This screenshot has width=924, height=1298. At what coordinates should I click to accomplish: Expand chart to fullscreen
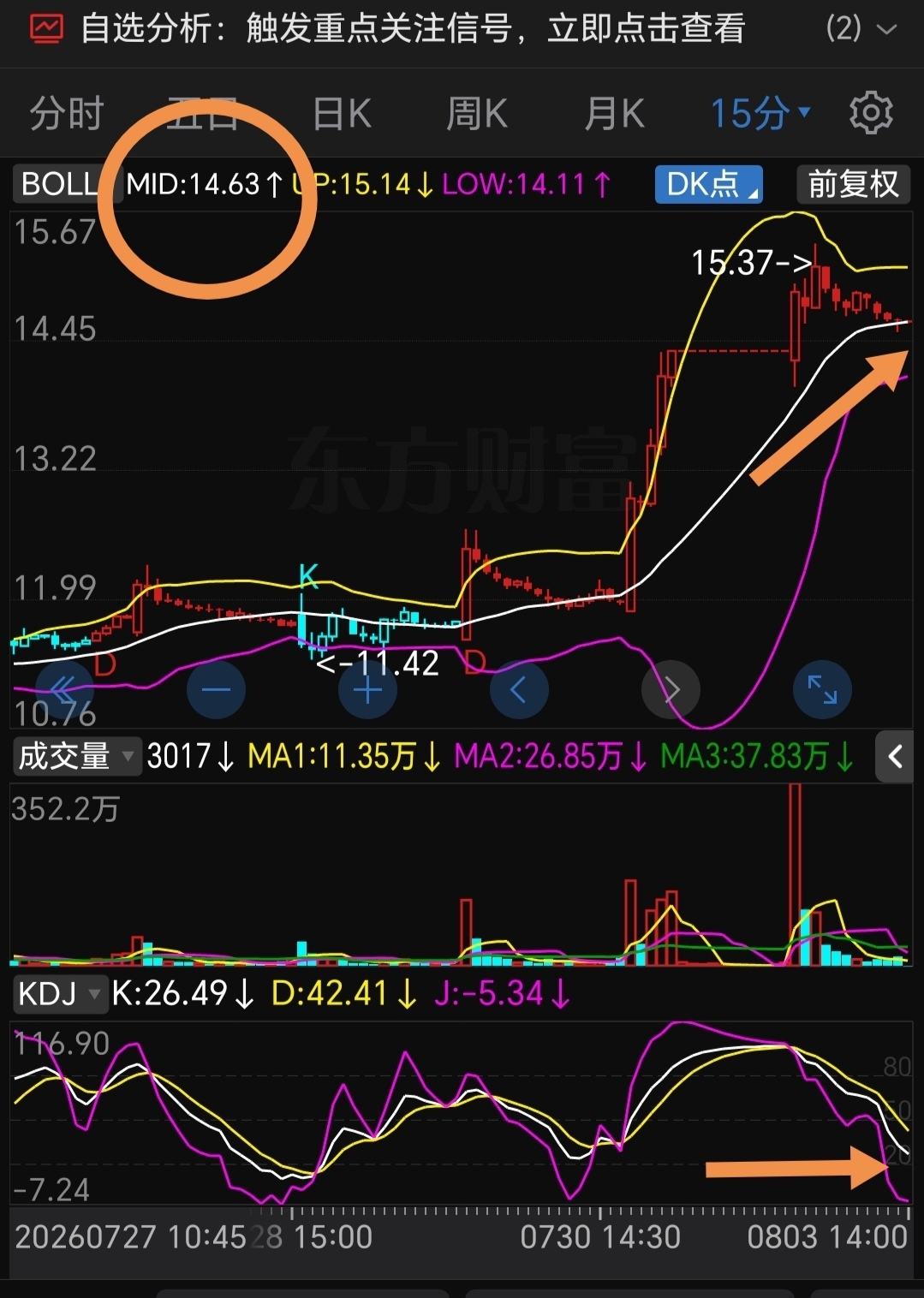(823, 689)
